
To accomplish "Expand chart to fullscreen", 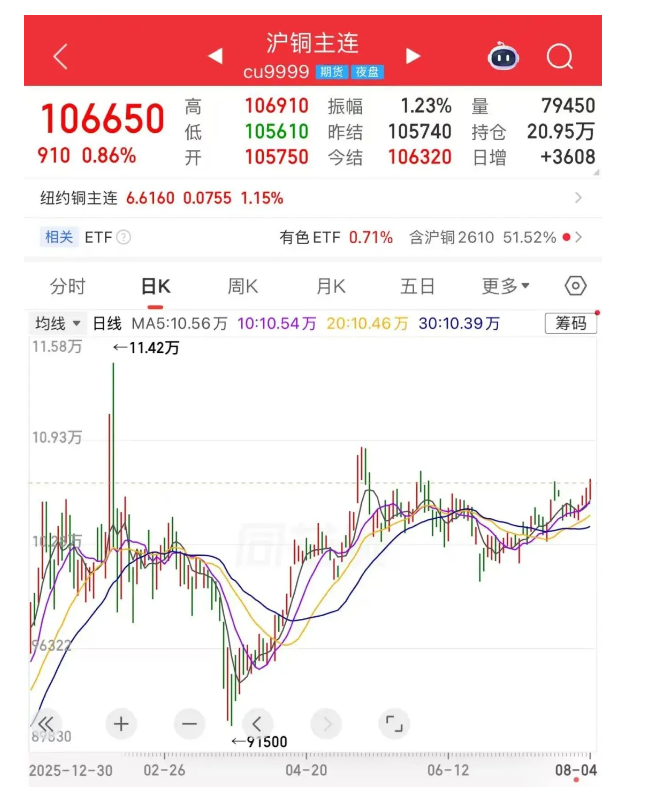I will [x=394, y=724].
